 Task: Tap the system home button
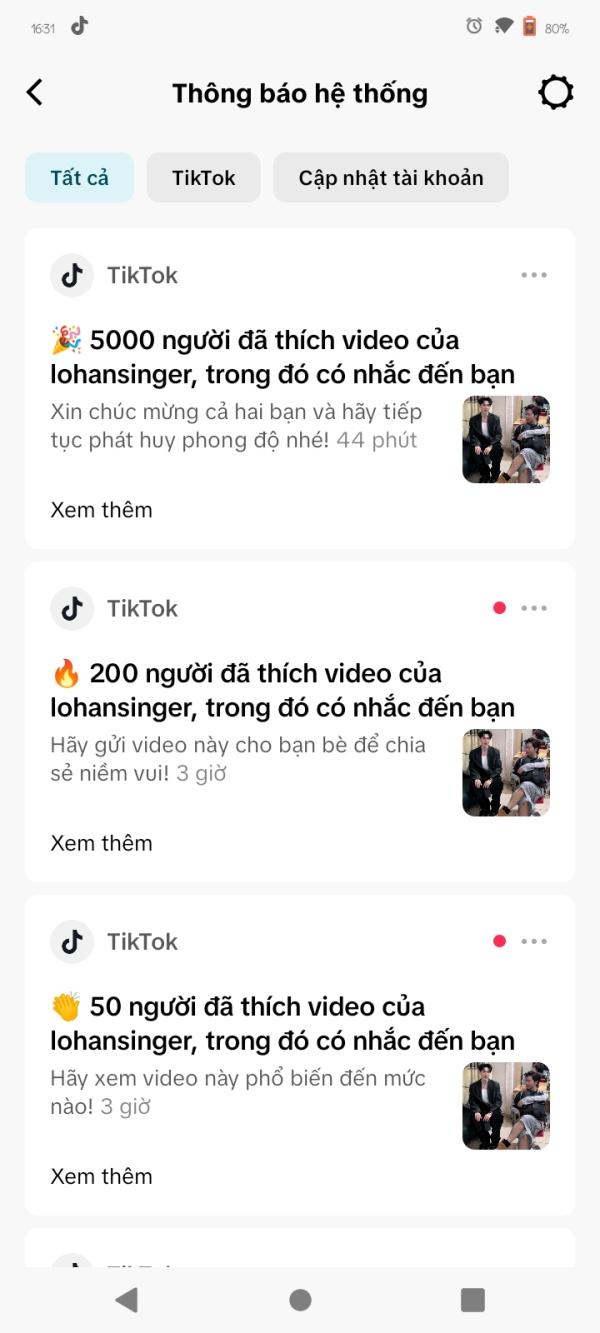point(300,1299)
